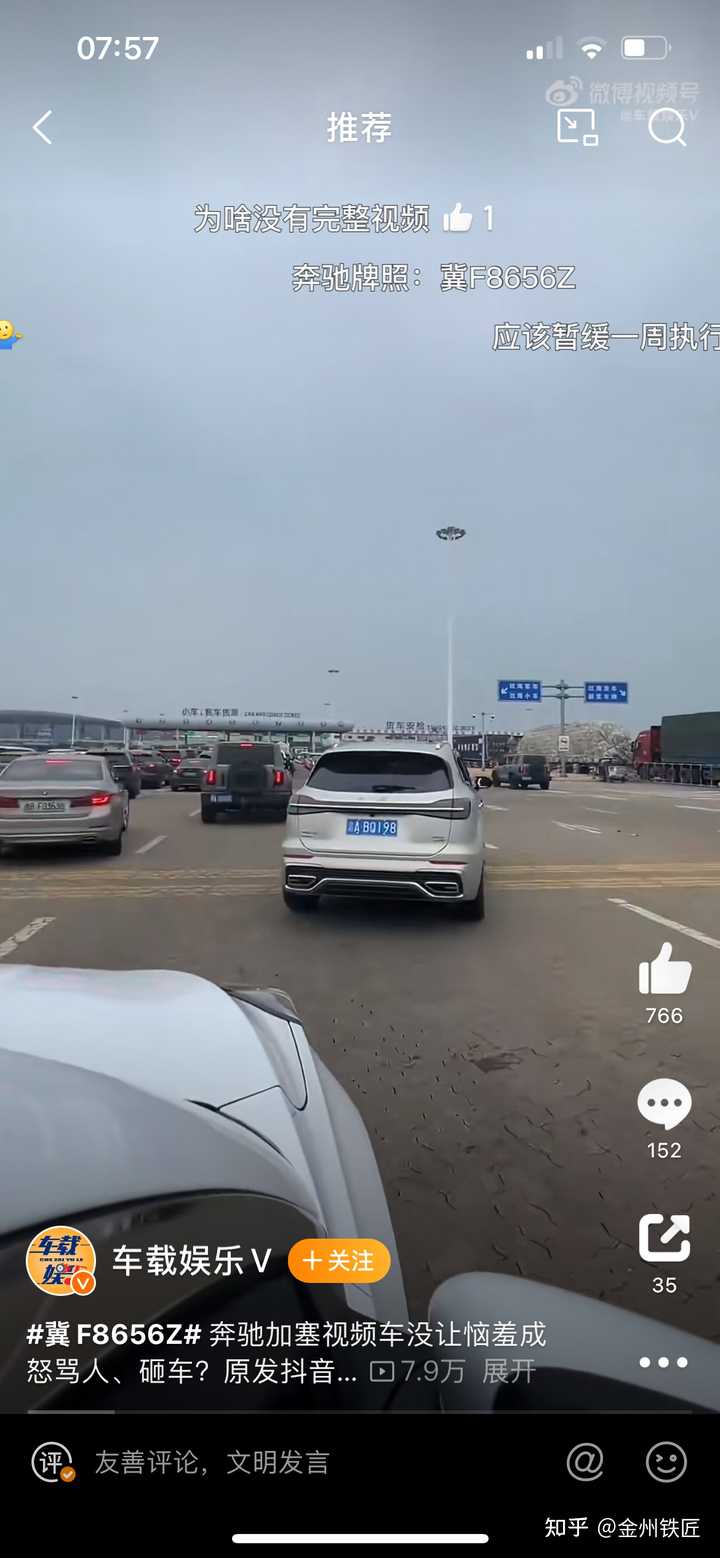720x1558 pixels.
Task: Follow 车载娱乐 with the 关注 button
Action: coord(339,1261)
